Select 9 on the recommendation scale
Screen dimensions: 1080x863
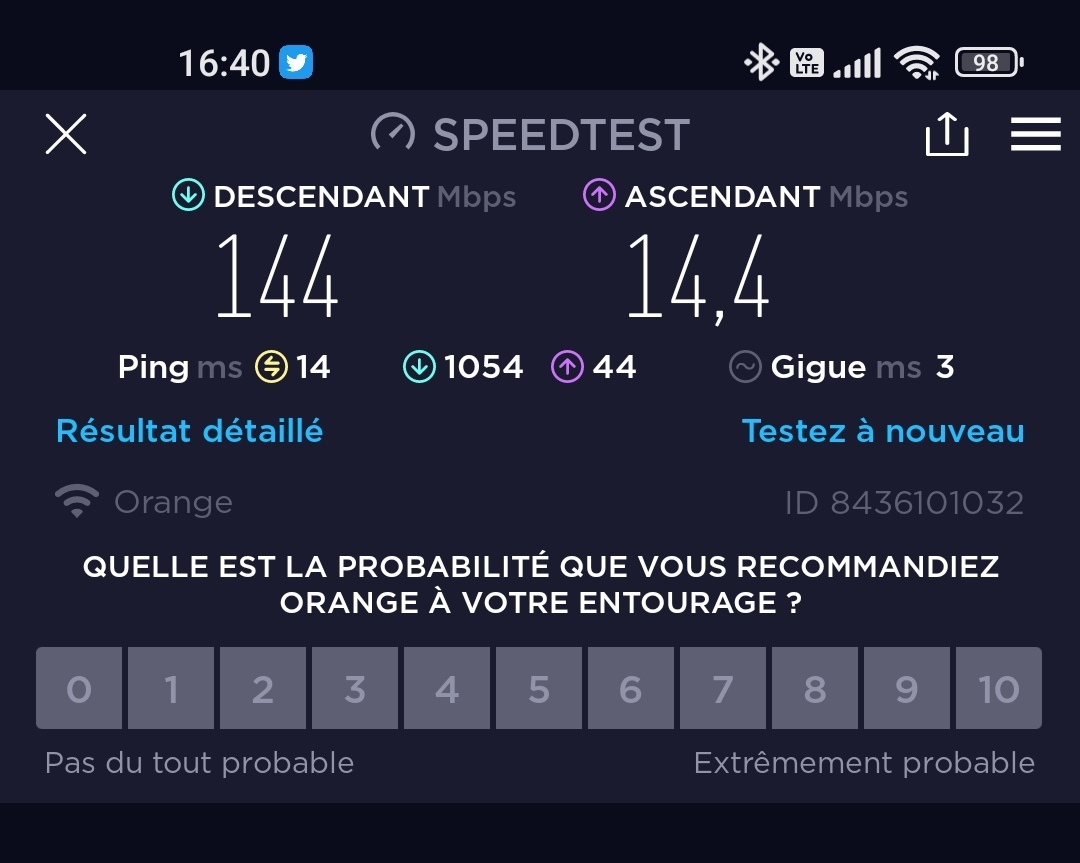(x=907, y=688)
